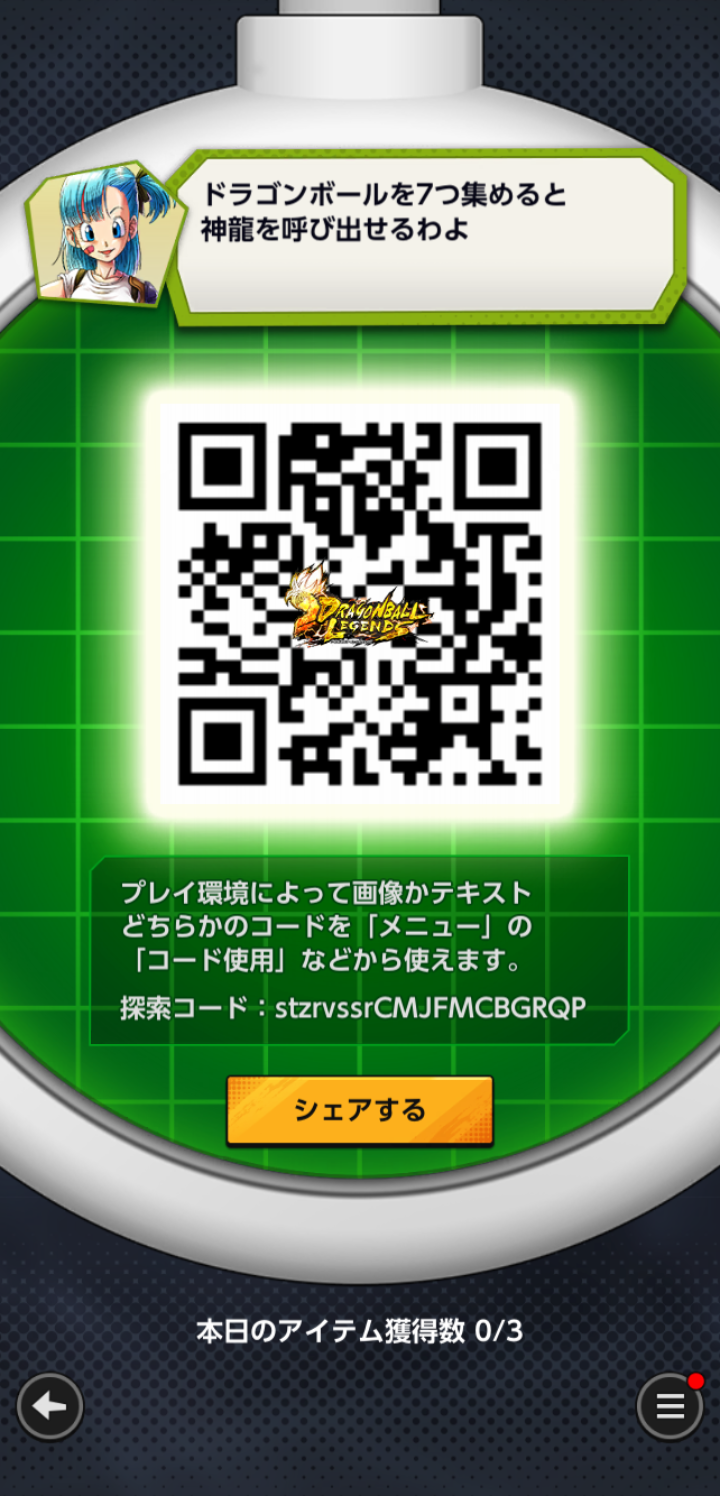
Task: Open the hamburger menu button
Action: [x=670, y=1407]
